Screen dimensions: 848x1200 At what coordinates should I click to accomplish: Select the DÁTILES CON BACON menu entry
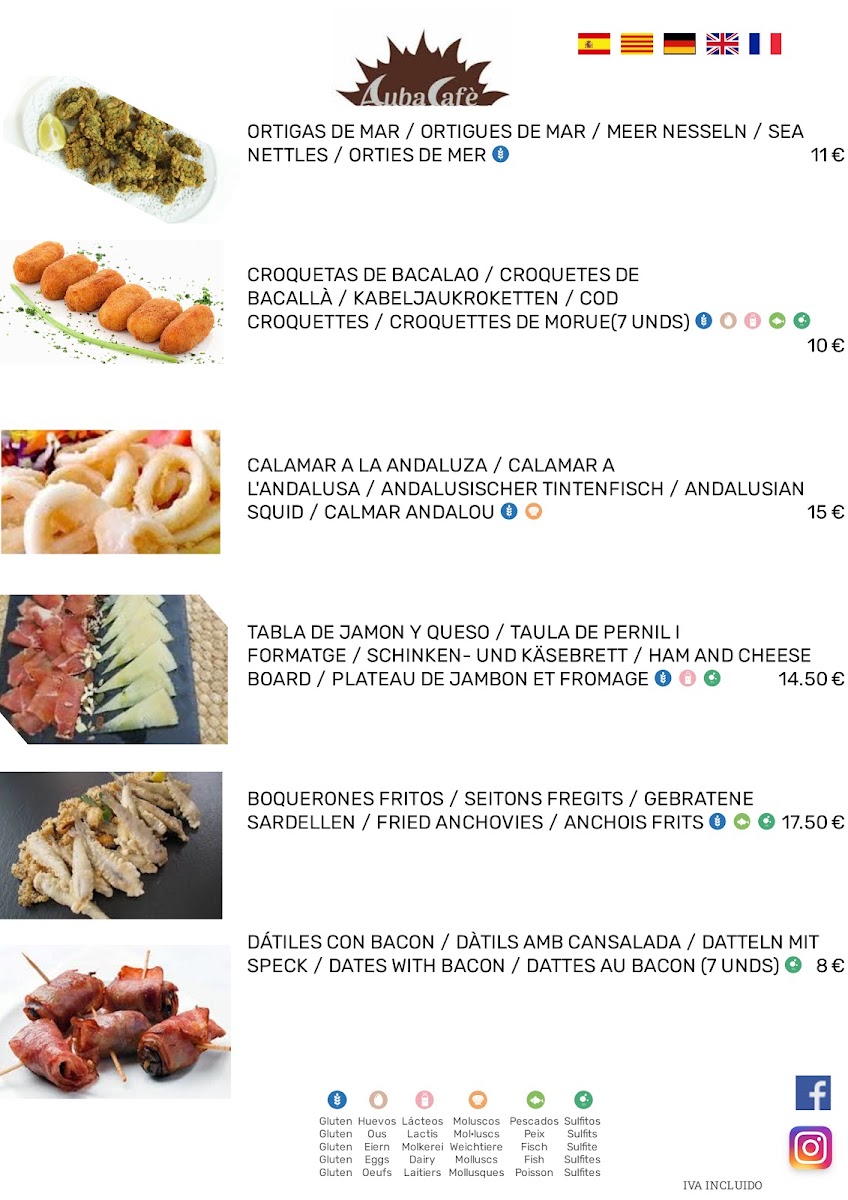tap(500, 953)
